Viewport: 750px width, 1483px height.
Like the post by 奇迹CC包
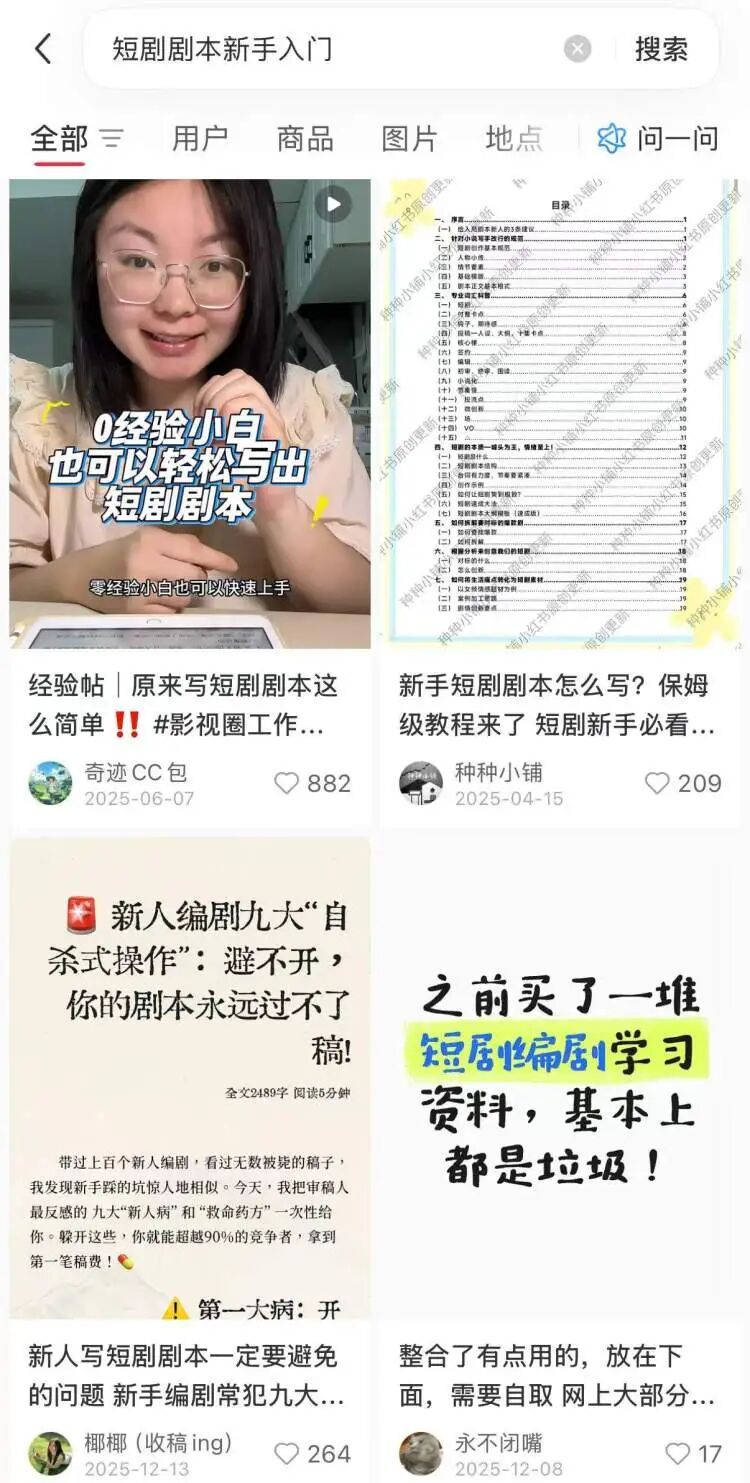click(287, 783)
